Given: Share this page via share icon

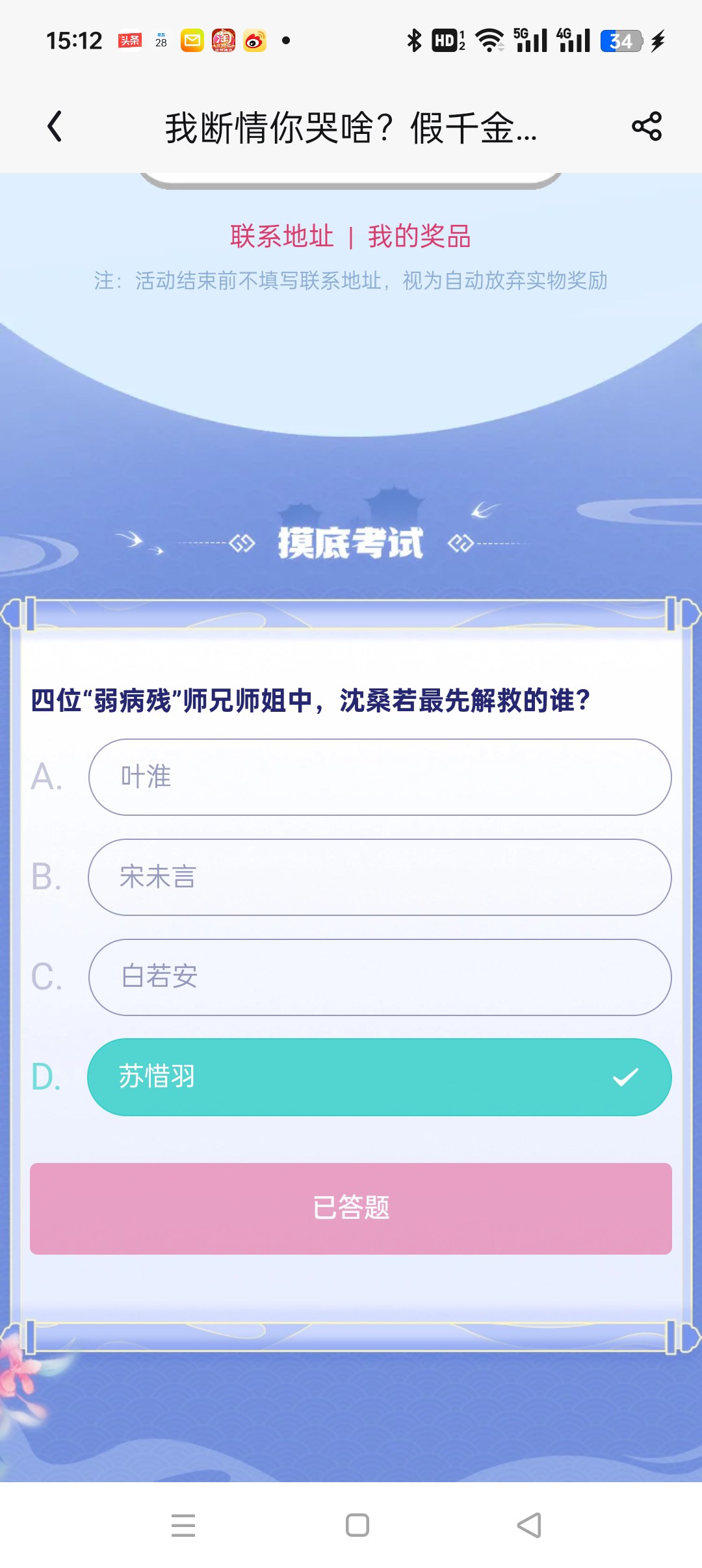Looking at the screenshot, I should pos(647,126).
